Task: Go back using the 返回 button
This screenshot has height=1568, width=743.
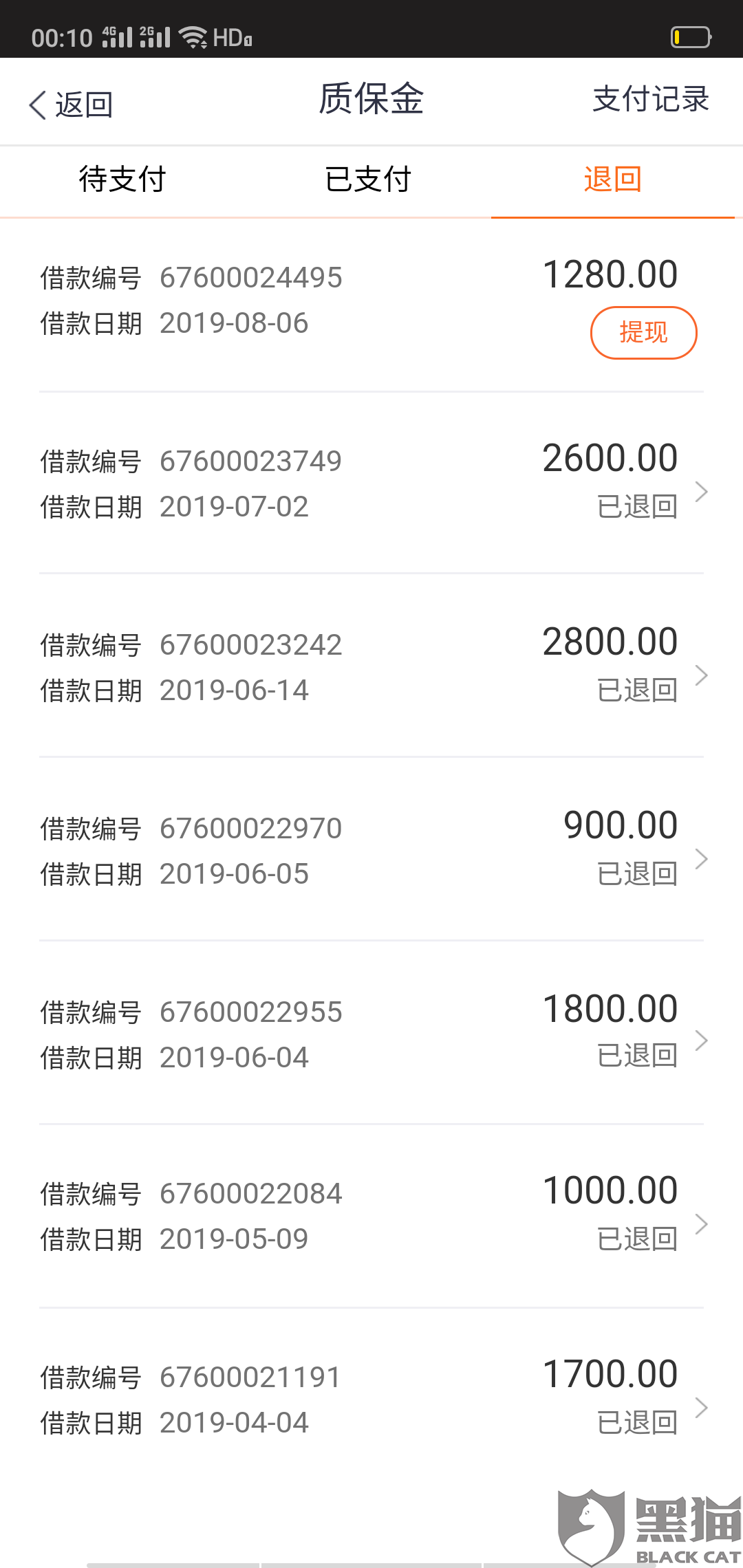Action: 72,105
